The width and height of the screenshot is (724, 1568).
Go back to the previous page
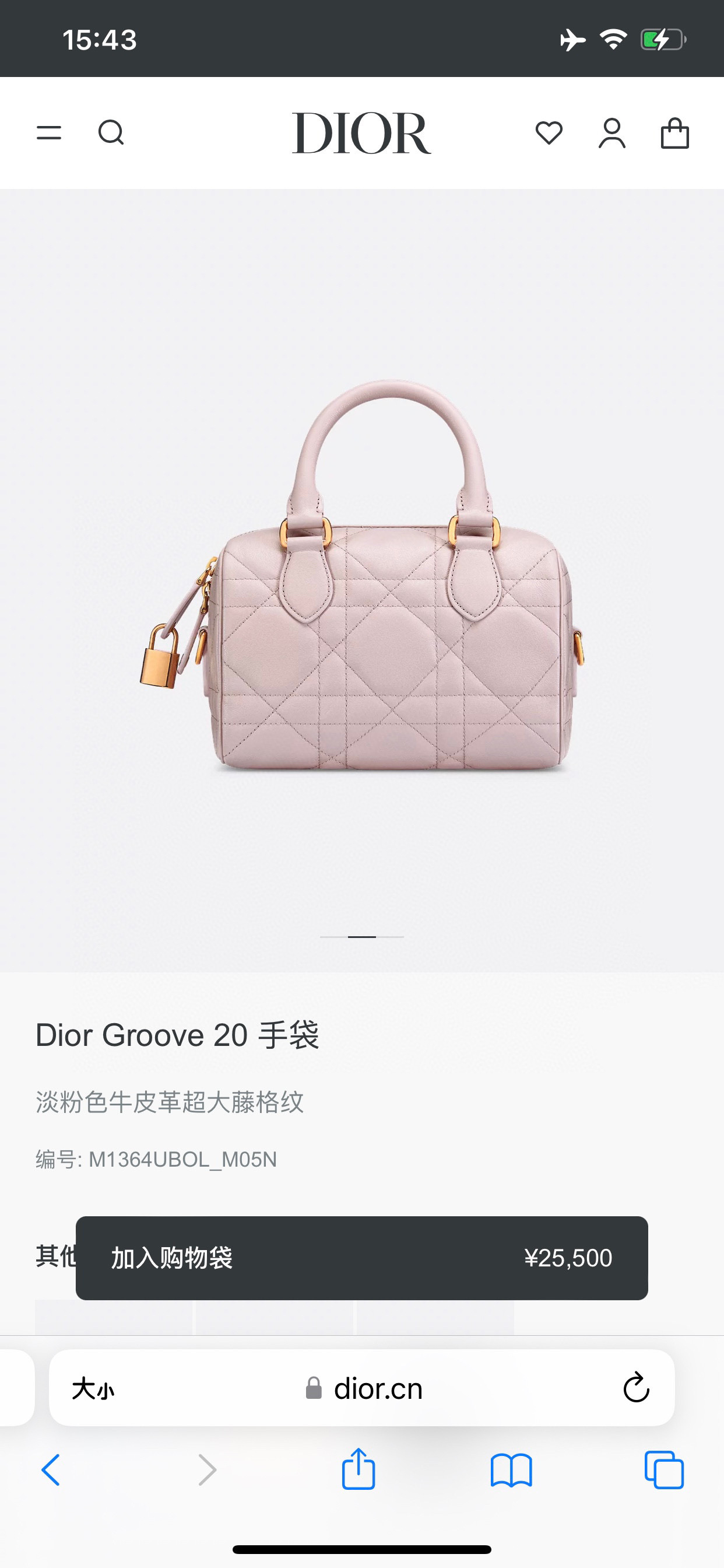[x=51, y=1470]
